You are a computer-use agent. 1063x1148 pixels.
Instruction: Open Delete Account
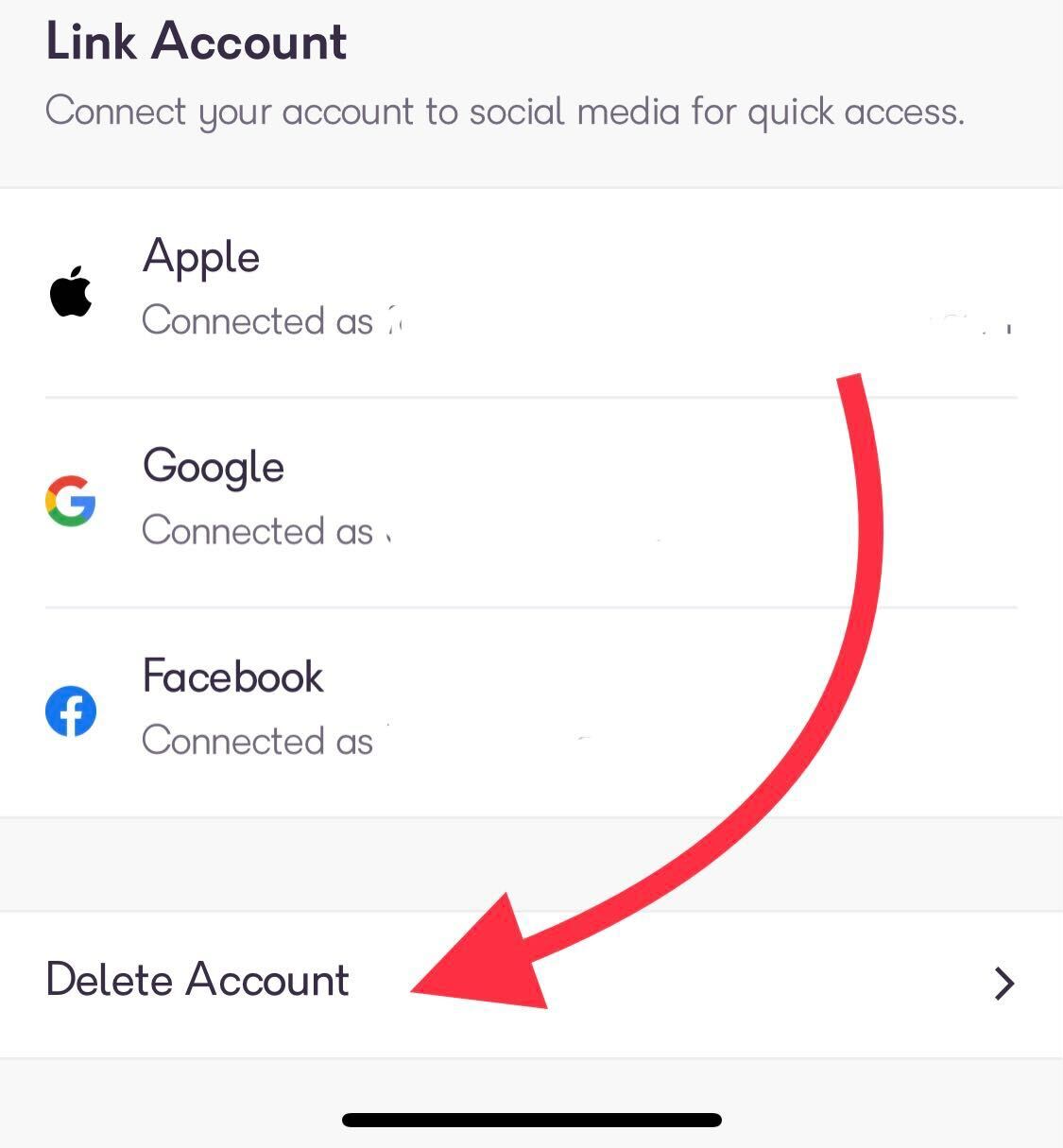[529, 983]
